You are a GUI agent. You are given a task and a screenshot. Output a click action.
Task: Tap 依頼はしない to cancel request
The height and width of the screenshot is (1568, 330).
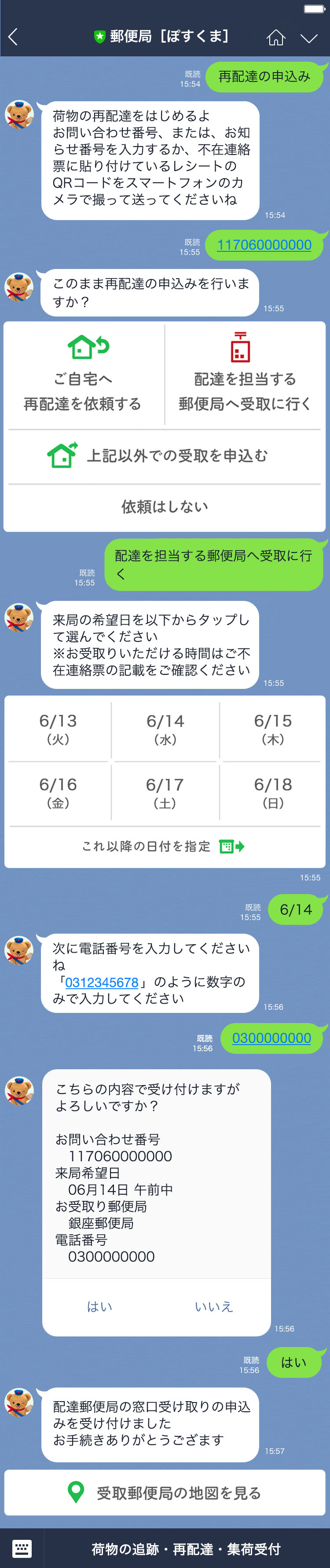pos(165,506)
